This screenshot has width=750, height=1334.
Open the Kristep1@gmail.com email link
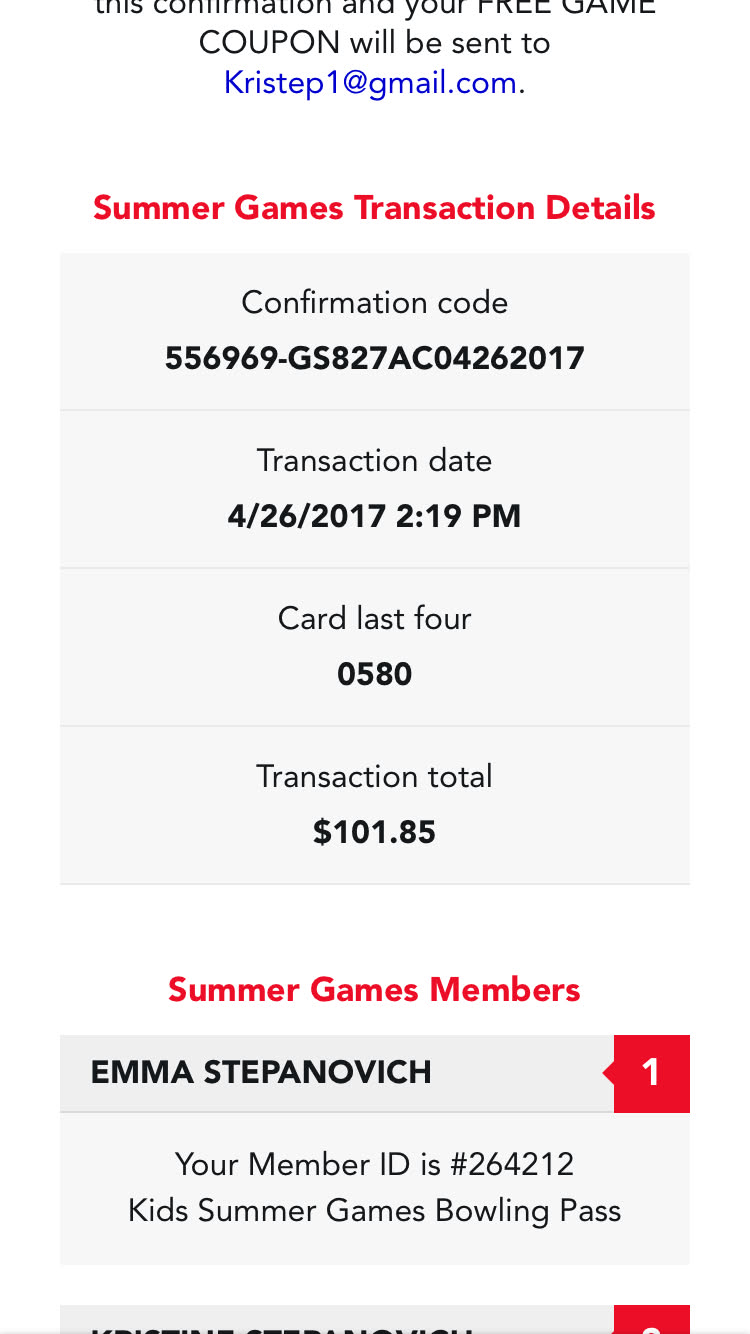click(370, 83)
